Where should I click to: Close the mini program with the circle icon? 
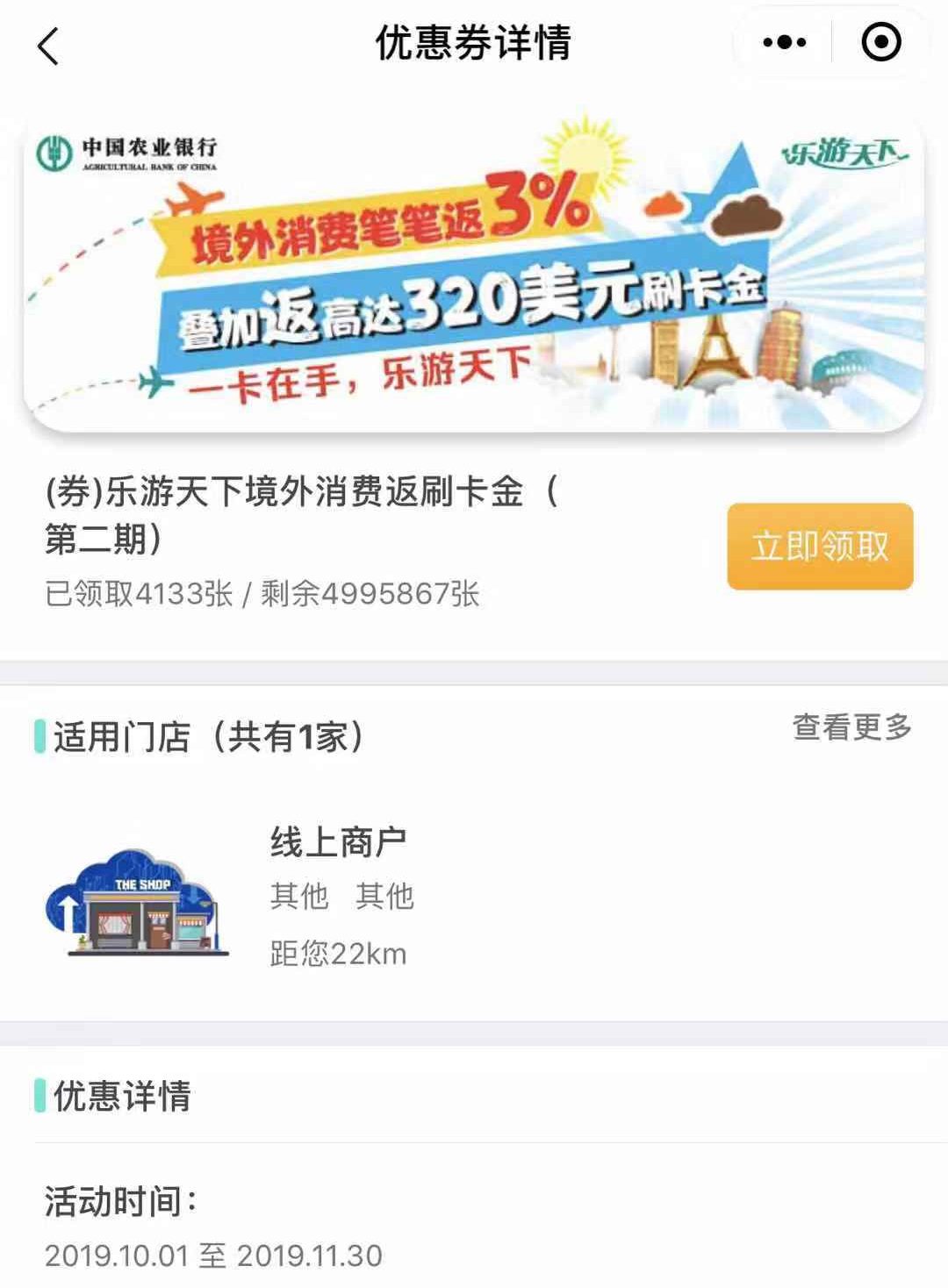pyautogui.click(x=880, y=42)
